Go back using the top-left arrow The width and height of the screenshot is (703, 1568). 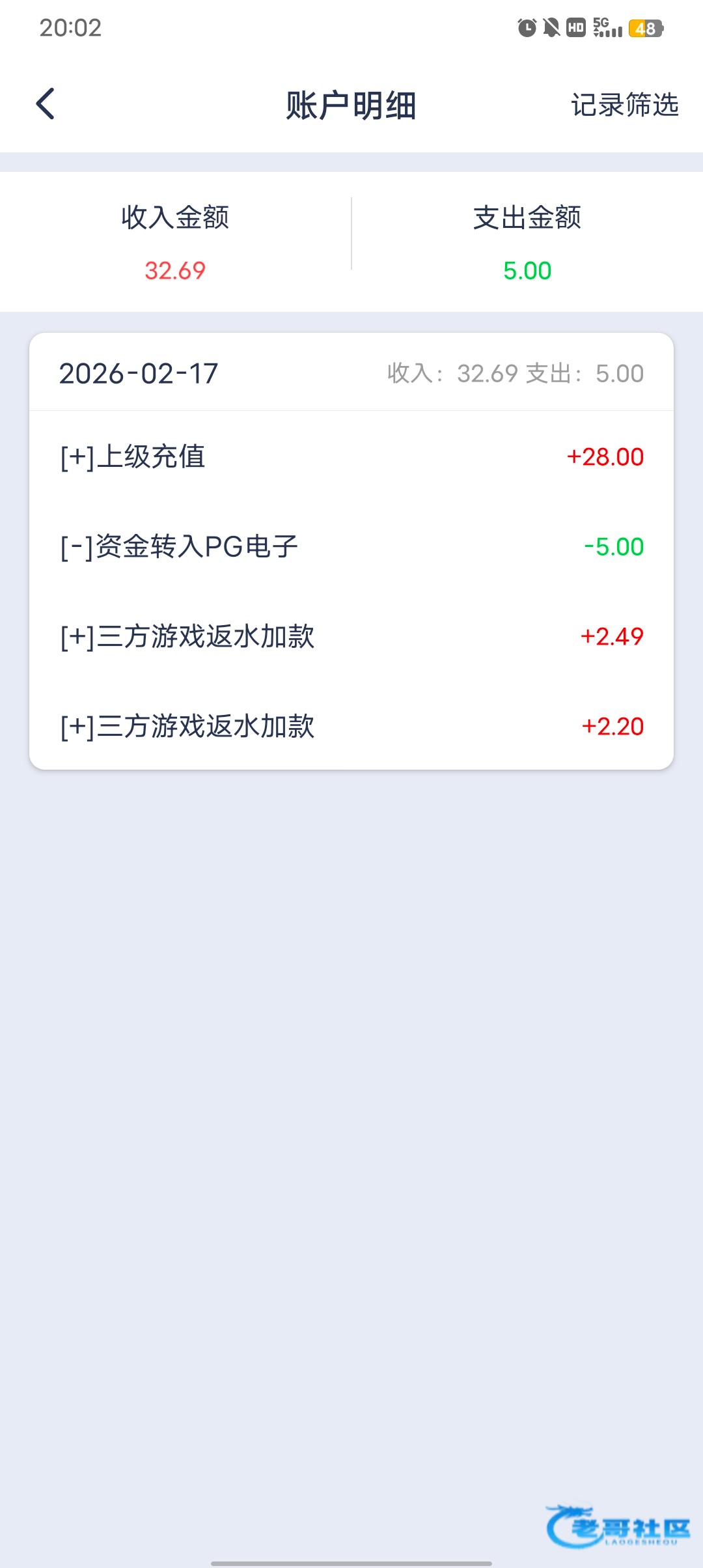click(x=46, y=104)
